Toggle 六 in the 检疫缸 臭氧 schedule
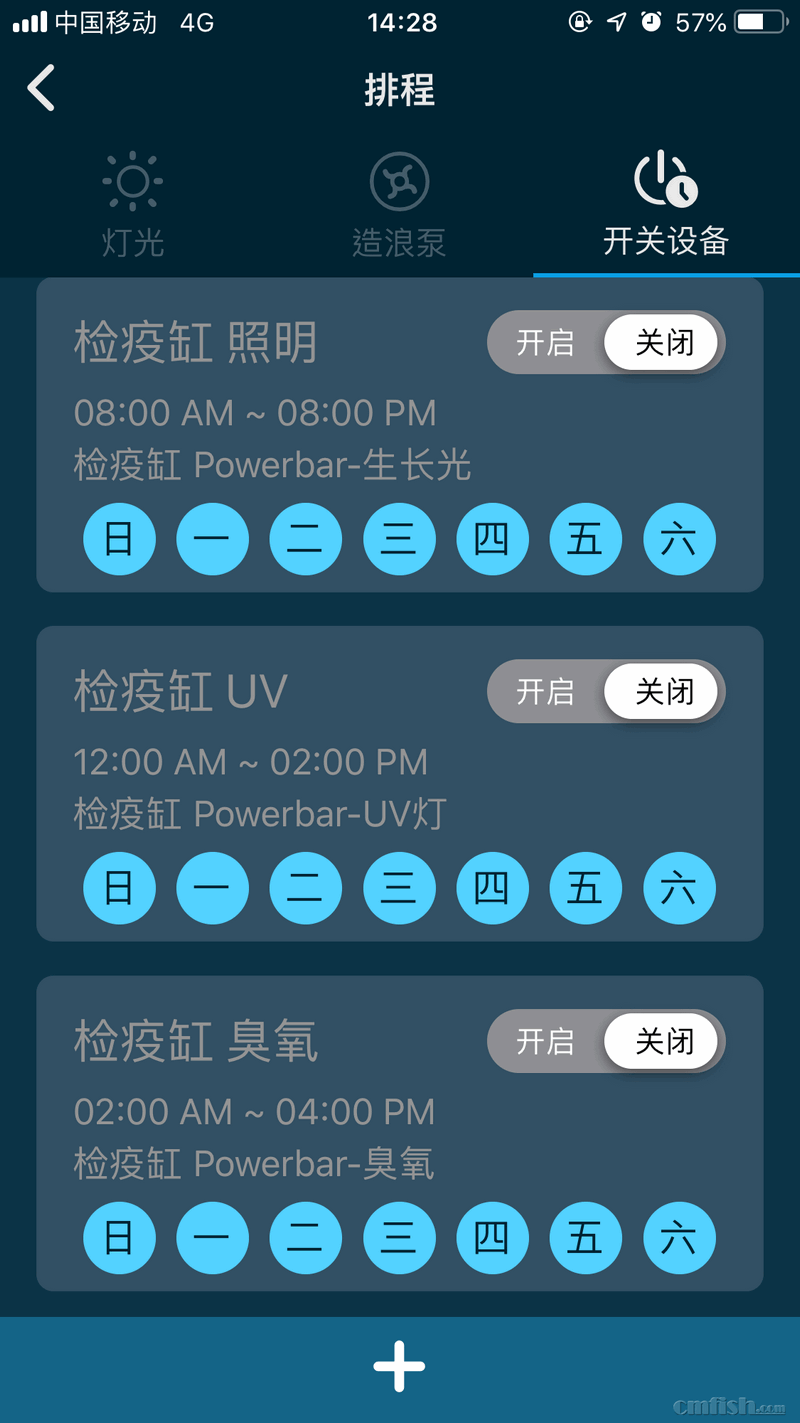 click(679, 1238)
